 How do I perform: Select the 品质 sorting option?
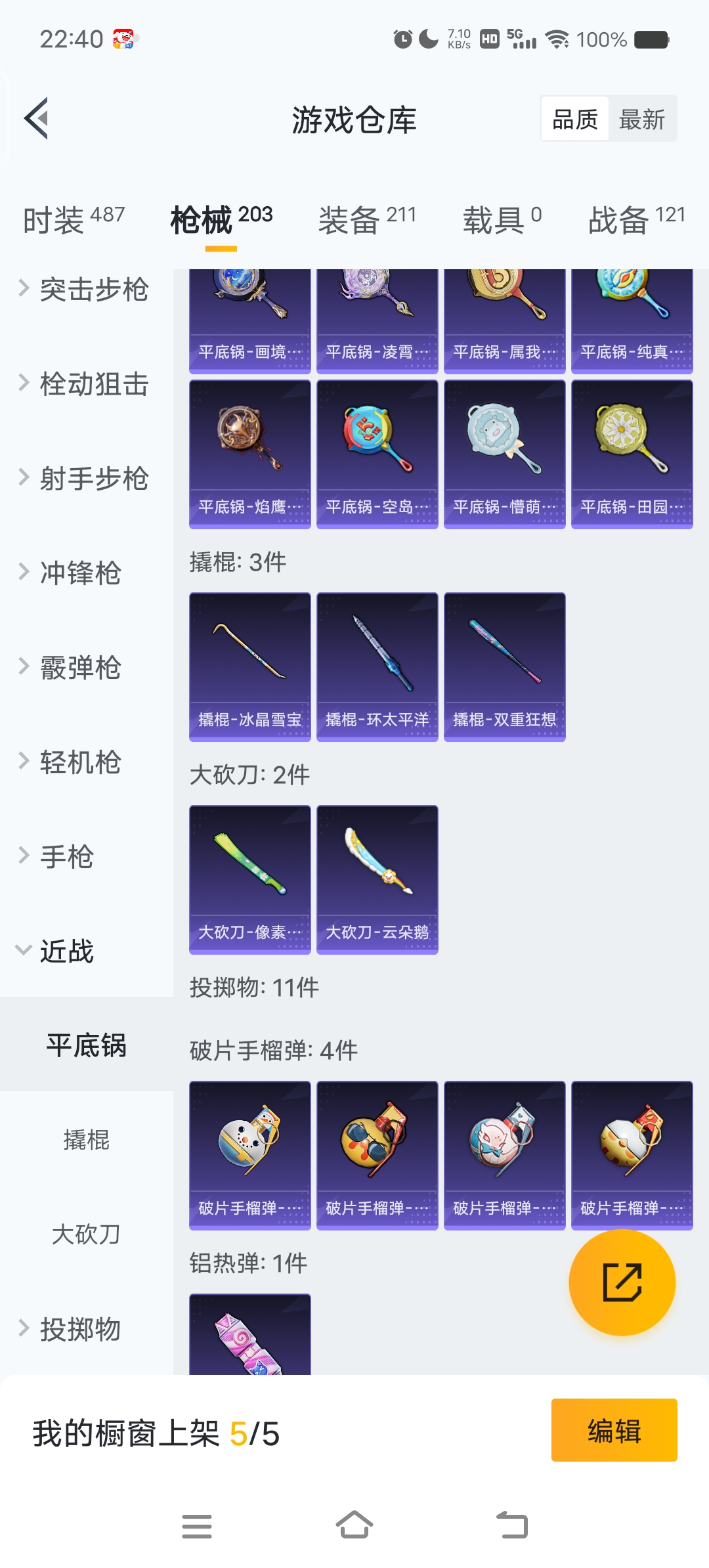pos(575,120)
